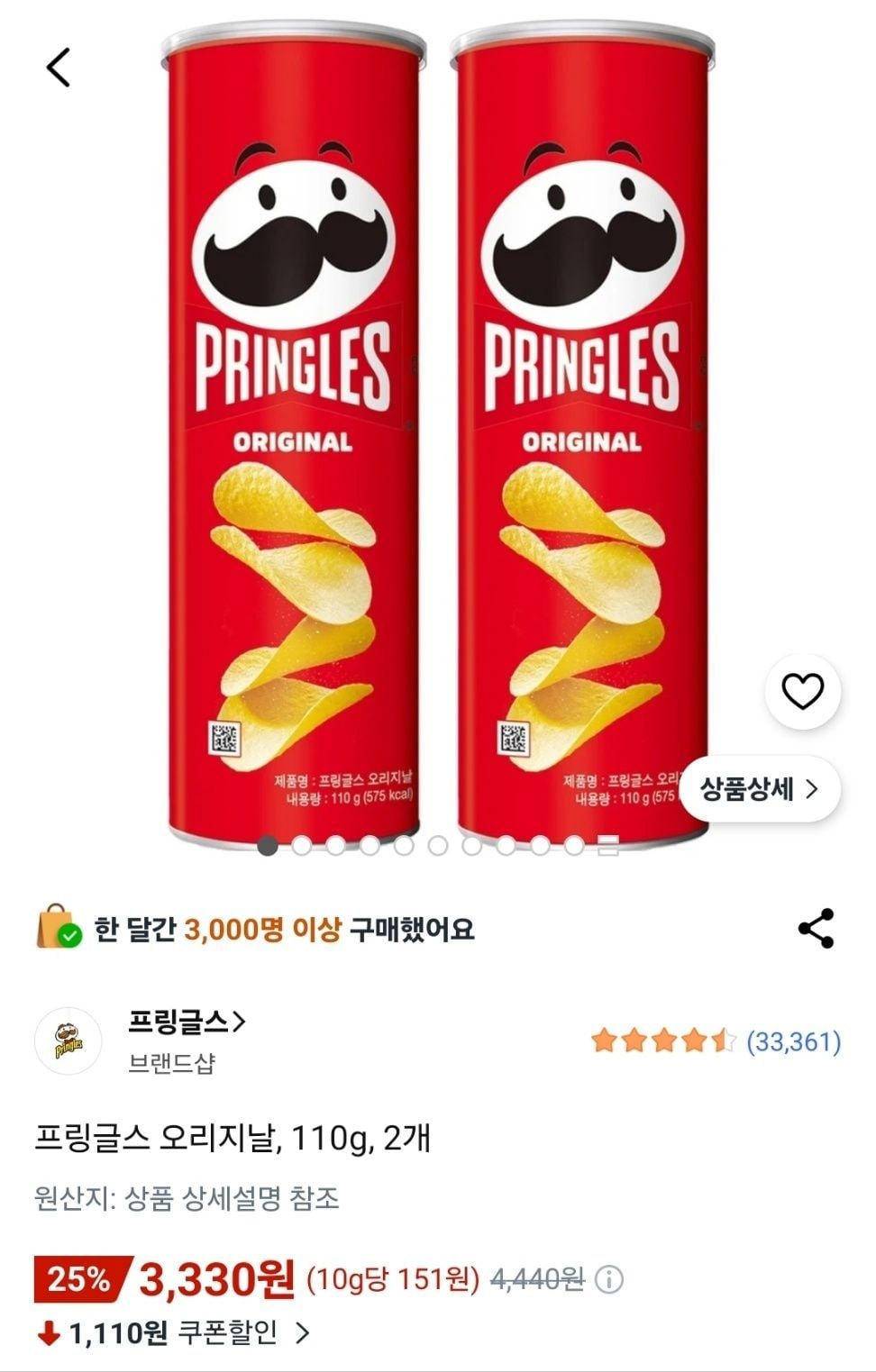Viewport: 876px width, 1372px height.
Task: Tap the price info icon beside 4,440원
Action: point(610,1278)
